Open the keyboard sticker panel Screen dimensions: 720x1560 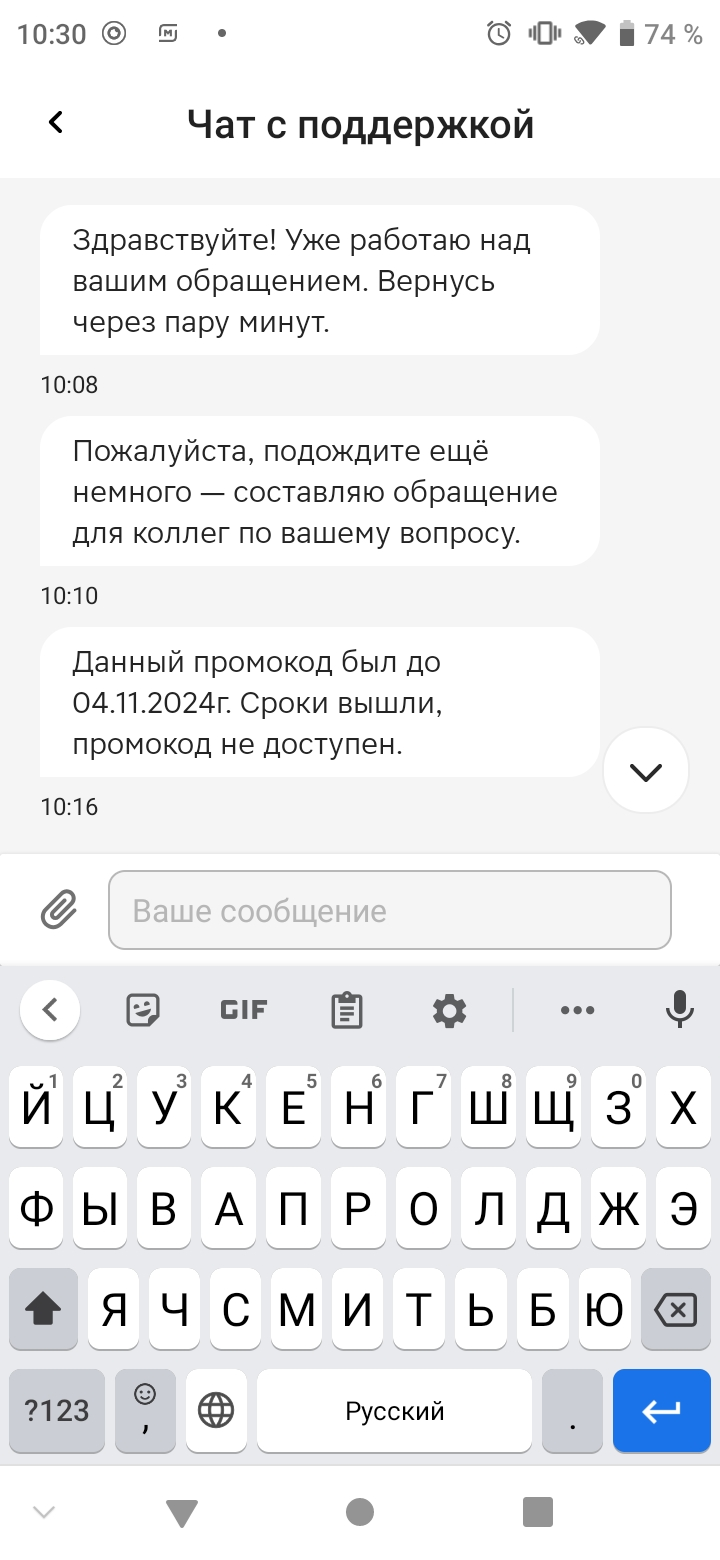point(144,1011)
